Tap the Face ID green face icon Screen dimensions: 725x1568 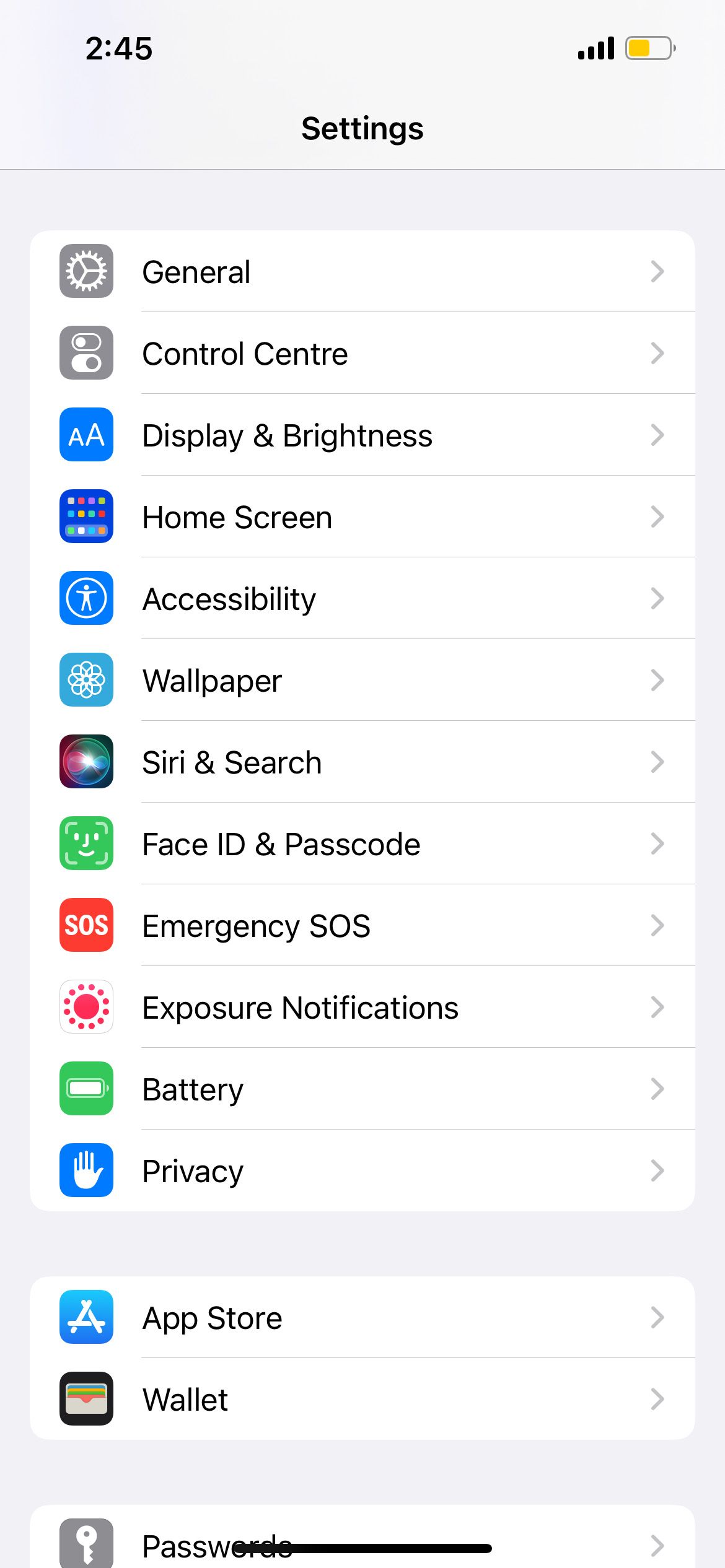86,843
